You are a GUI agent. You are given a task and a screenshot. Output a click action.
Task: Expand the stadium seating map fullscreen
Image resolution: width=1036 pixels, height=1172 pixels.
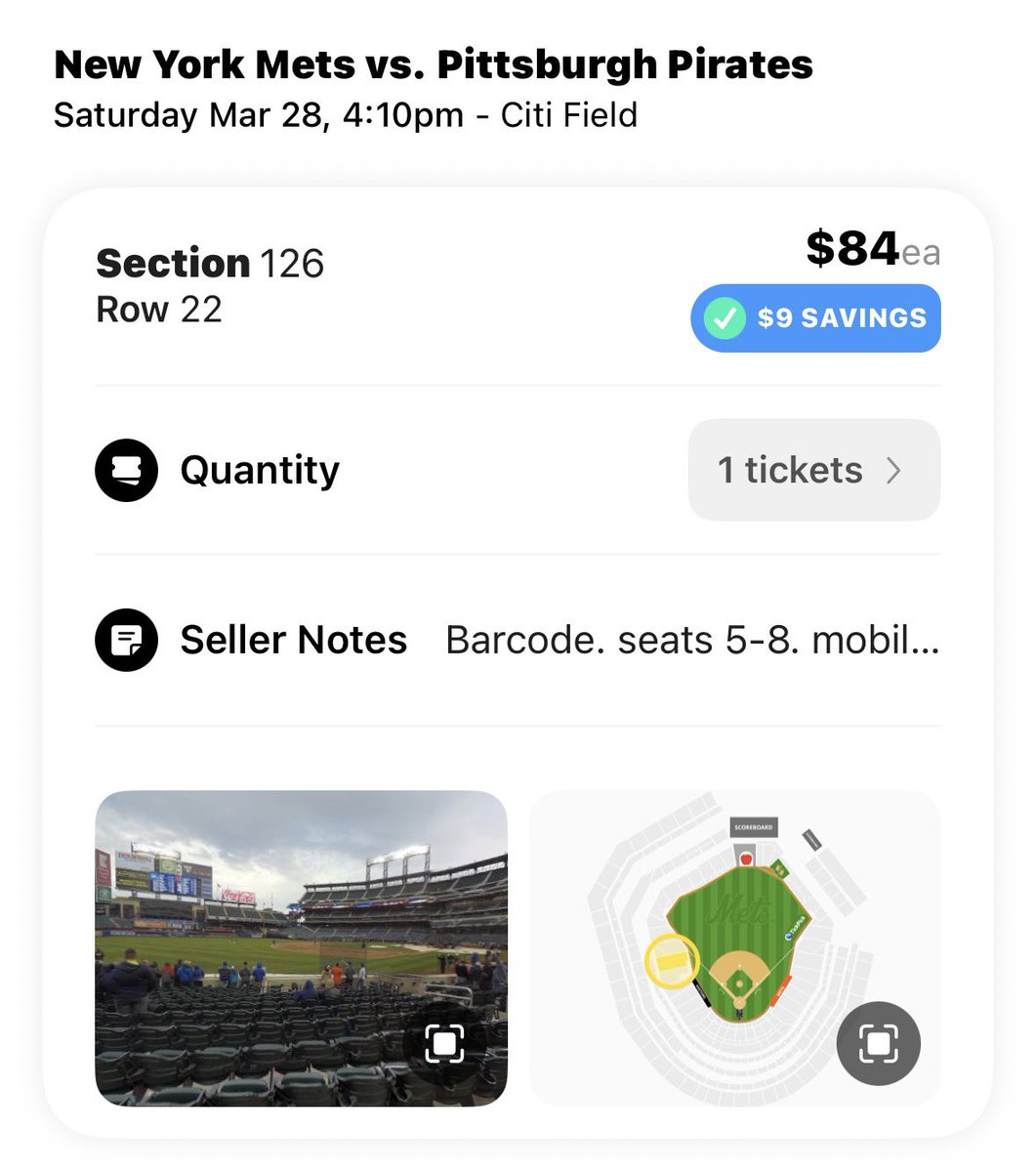pos(878,1044)
